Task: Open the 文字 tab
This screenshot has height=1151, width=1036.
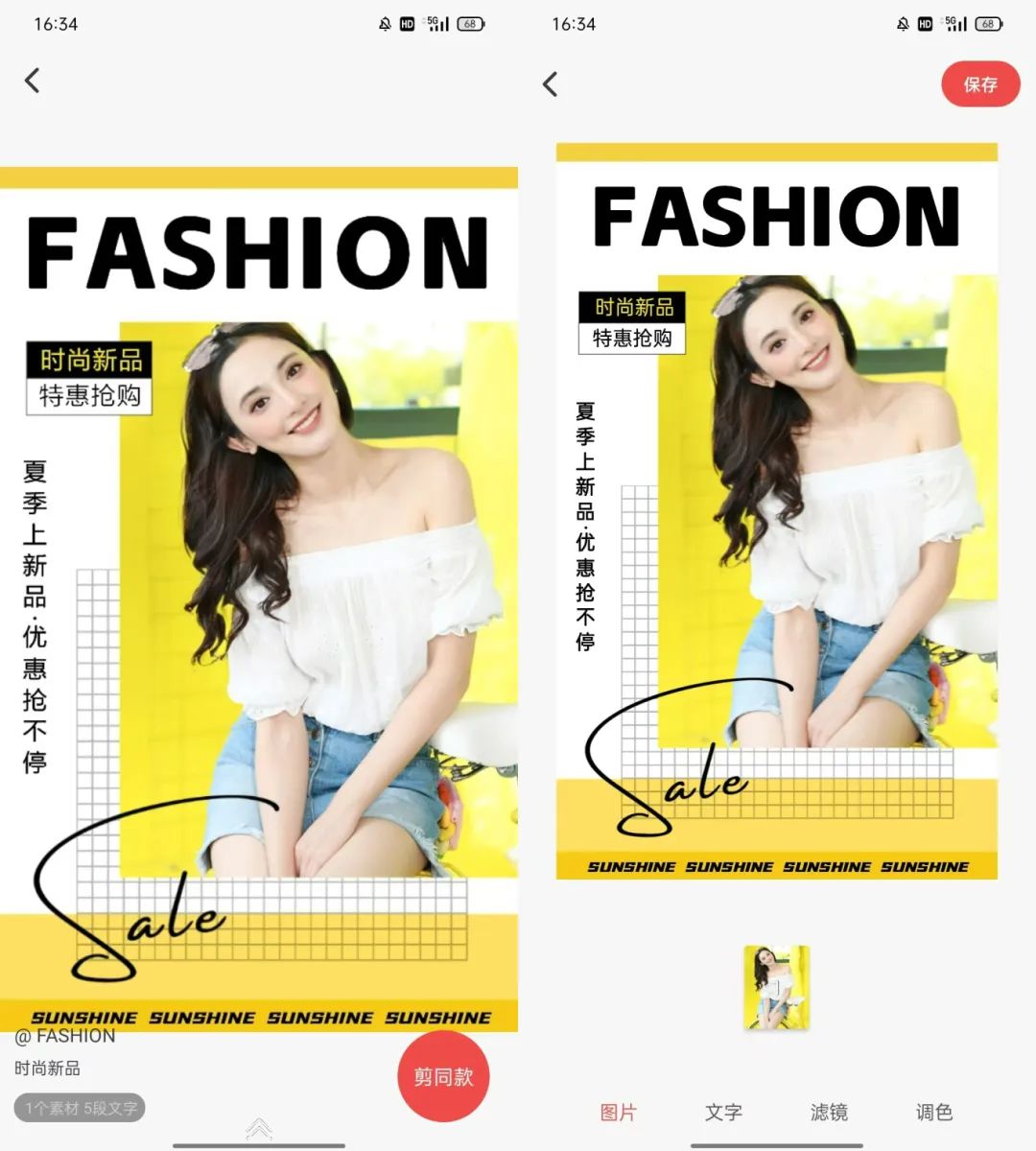Action: tap(723, 1112)
